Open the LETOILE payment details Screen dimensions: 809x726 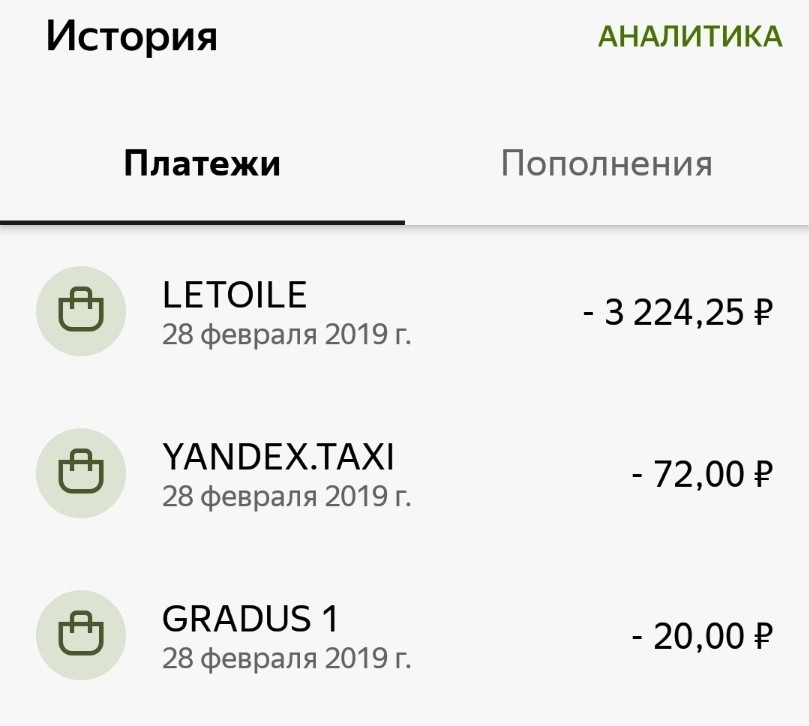404,312
